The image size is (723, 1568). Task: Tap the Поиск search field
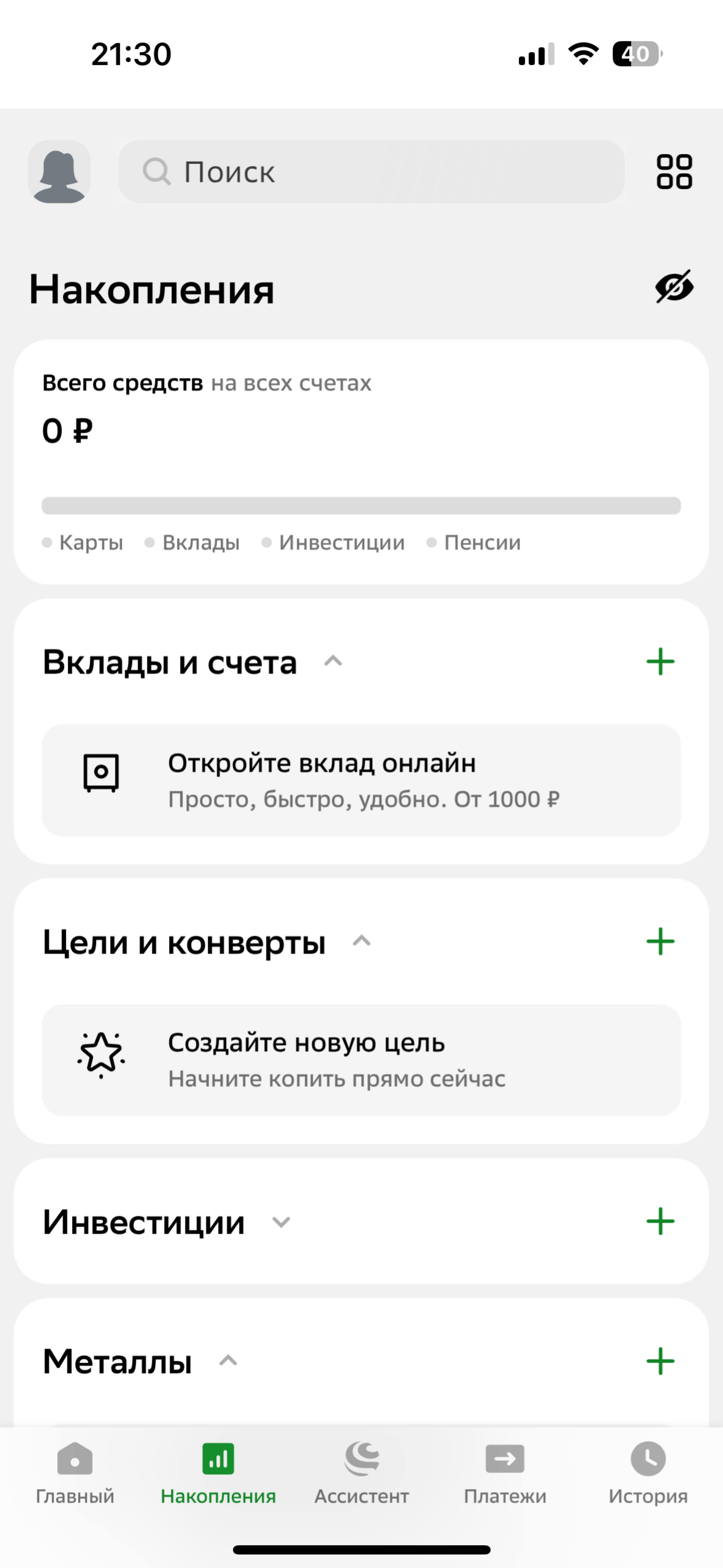pos(371,172)
